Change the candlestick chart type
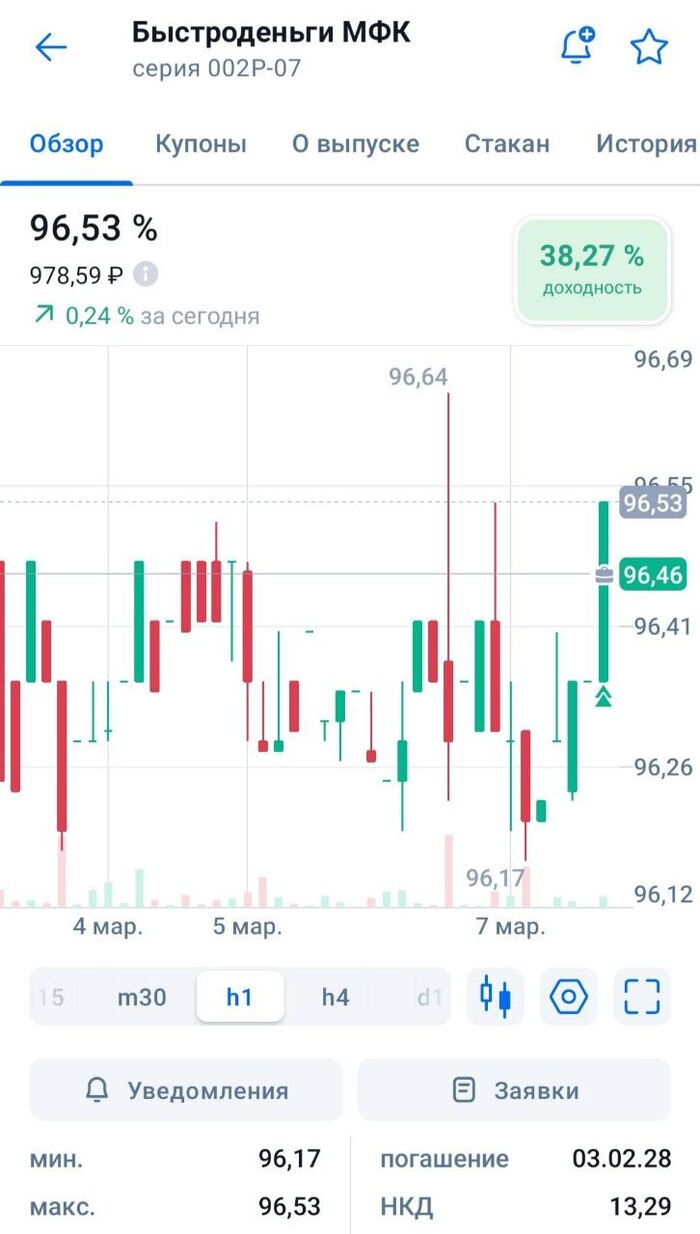 point(495,997)
